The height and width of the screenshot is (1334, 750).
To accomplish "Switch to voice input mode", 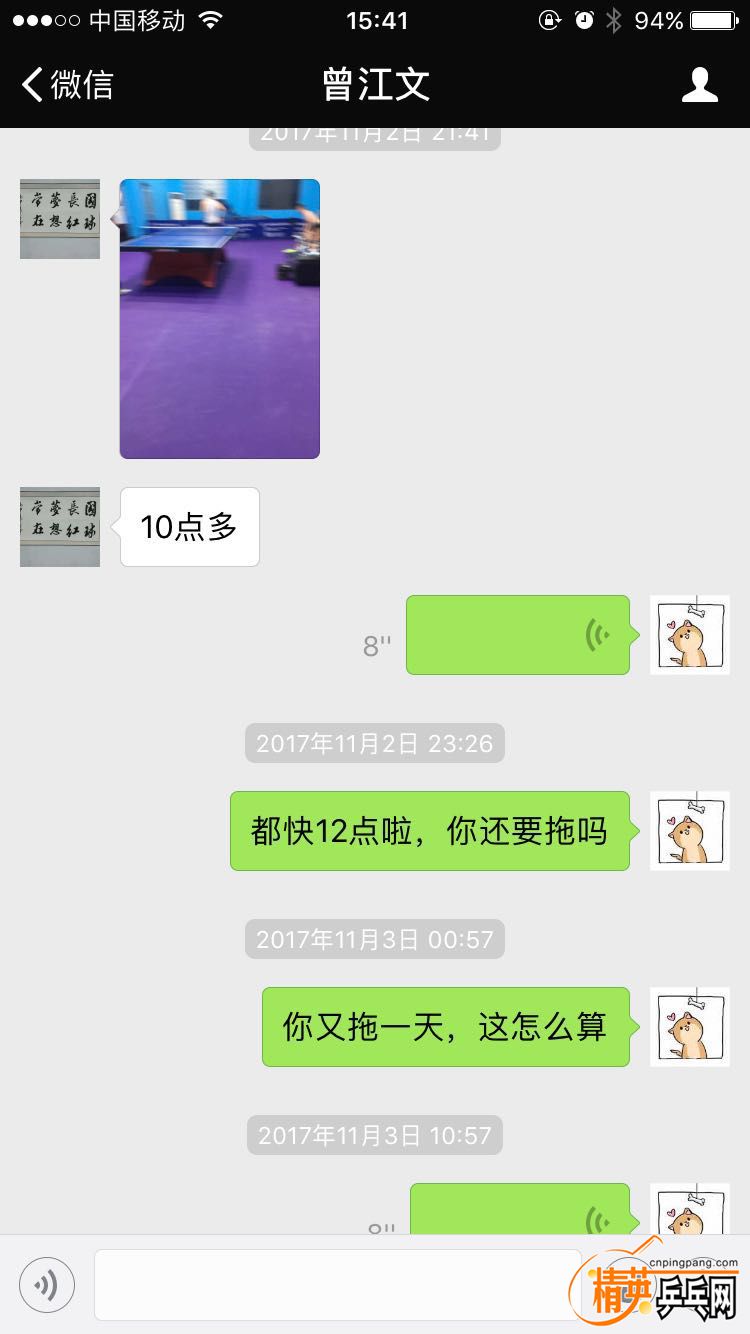I will pyautogui.click(x=46, y=1285).
